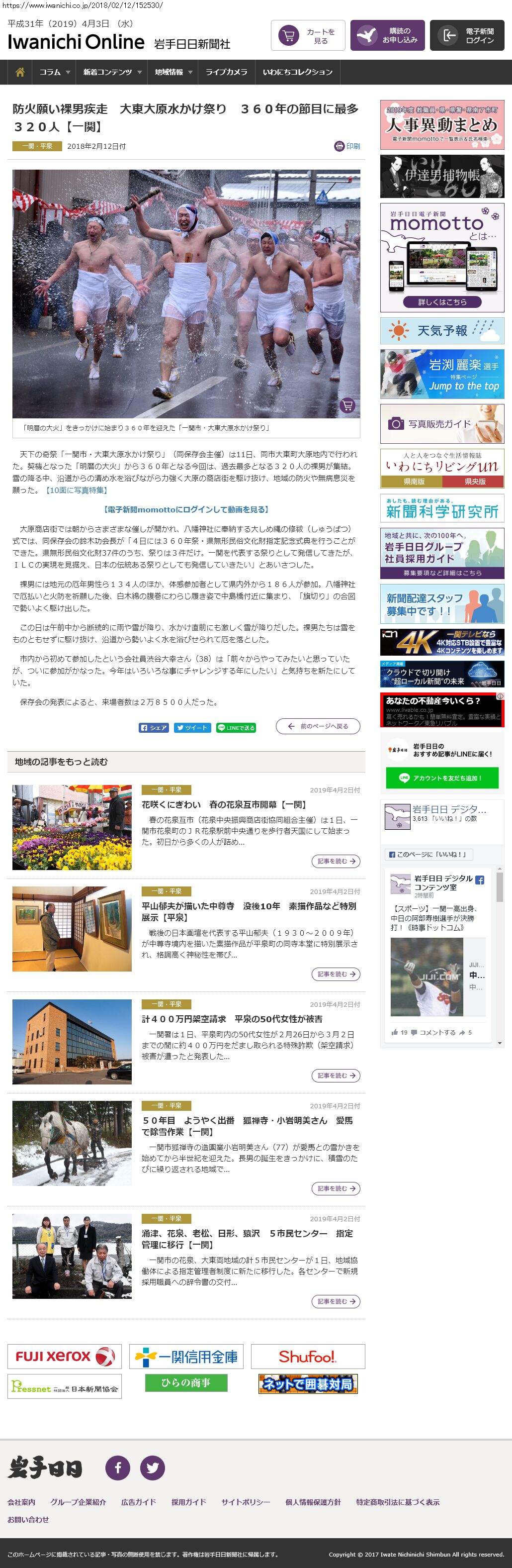Print the article with 印刷
This screenshot has height=1568, width=512.
pyautogui.click(x=347, y=146)
